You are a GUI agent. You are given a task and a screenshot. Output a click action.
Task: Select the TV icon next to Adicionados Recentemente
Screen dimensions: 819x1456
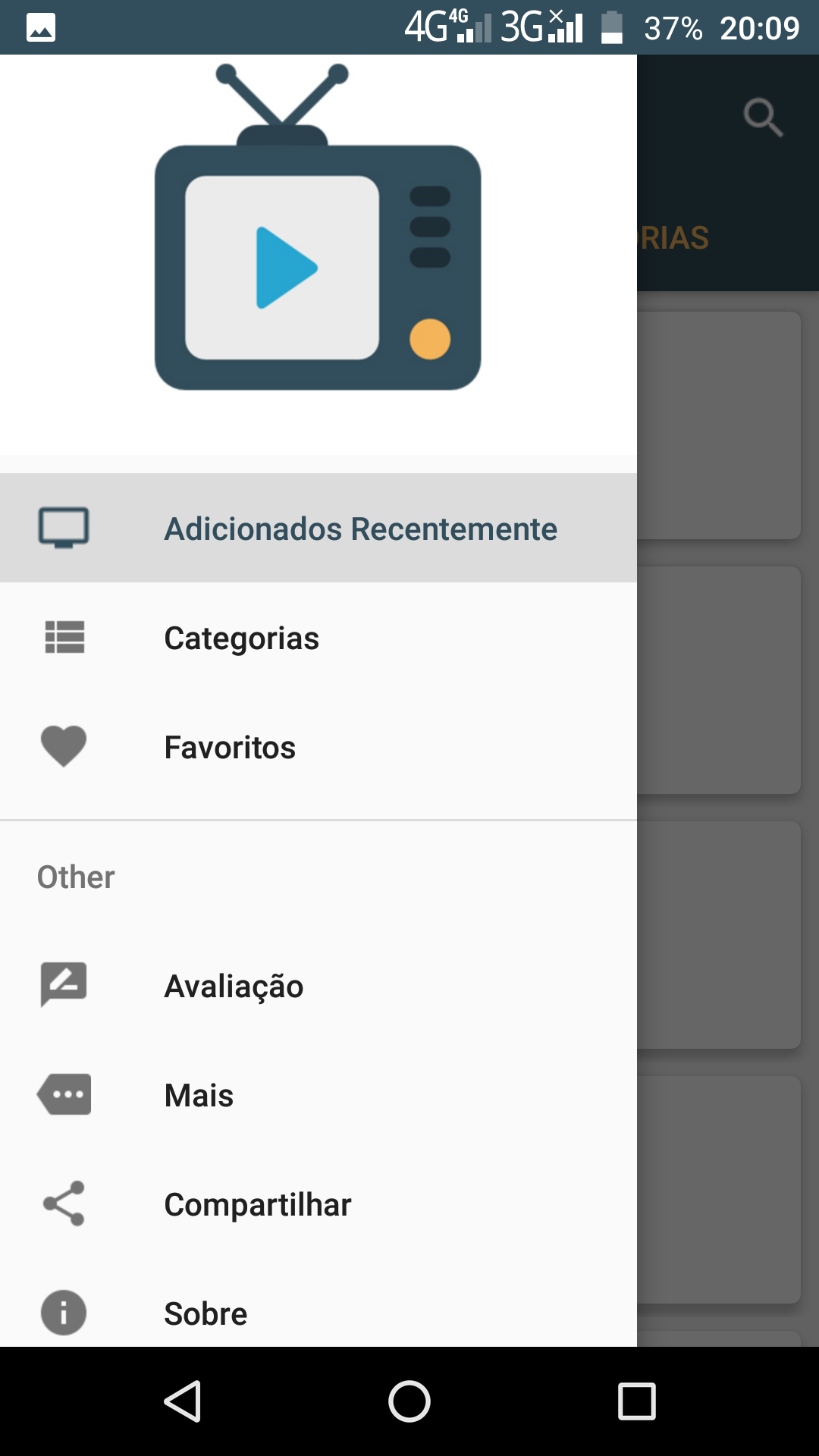coord(64,527)
